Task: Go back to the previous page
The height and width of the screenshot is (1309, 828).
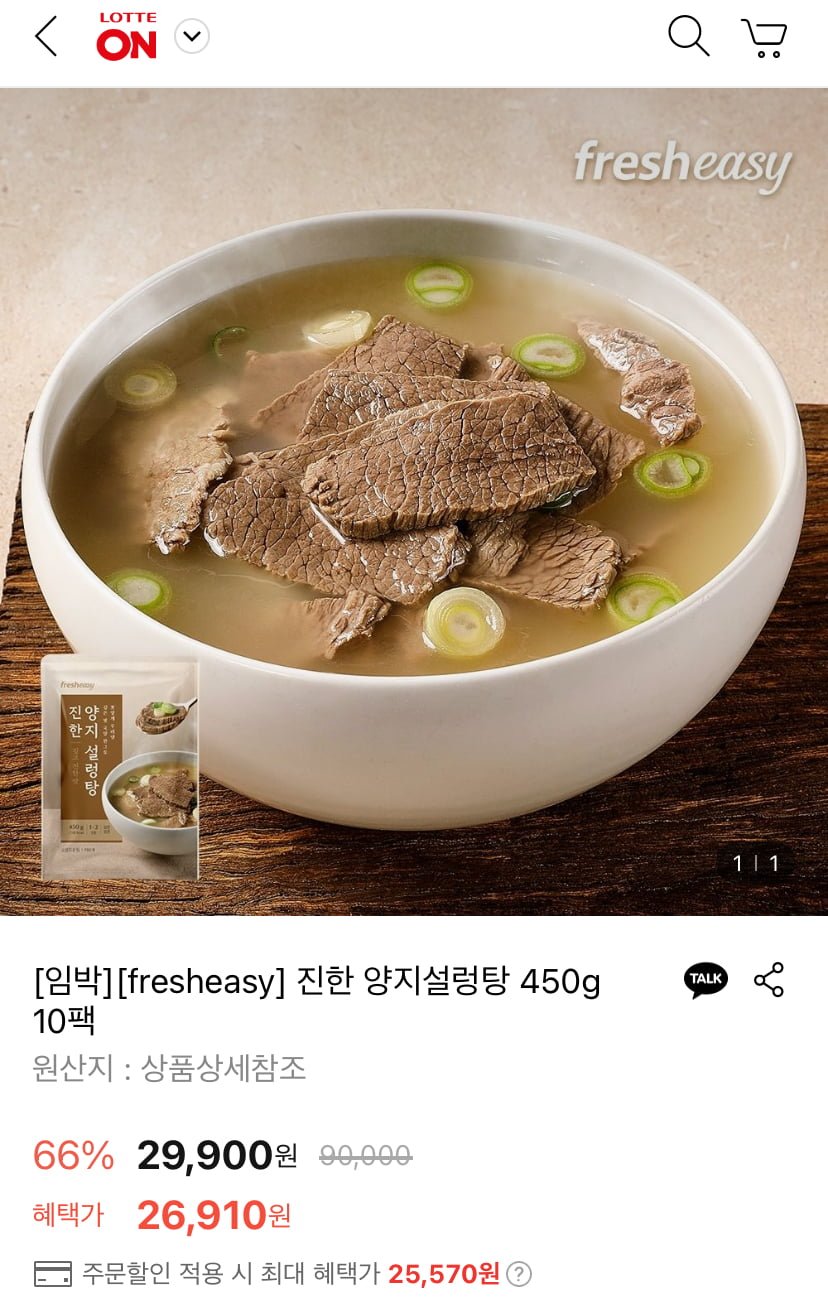Action: pos(46,38)
